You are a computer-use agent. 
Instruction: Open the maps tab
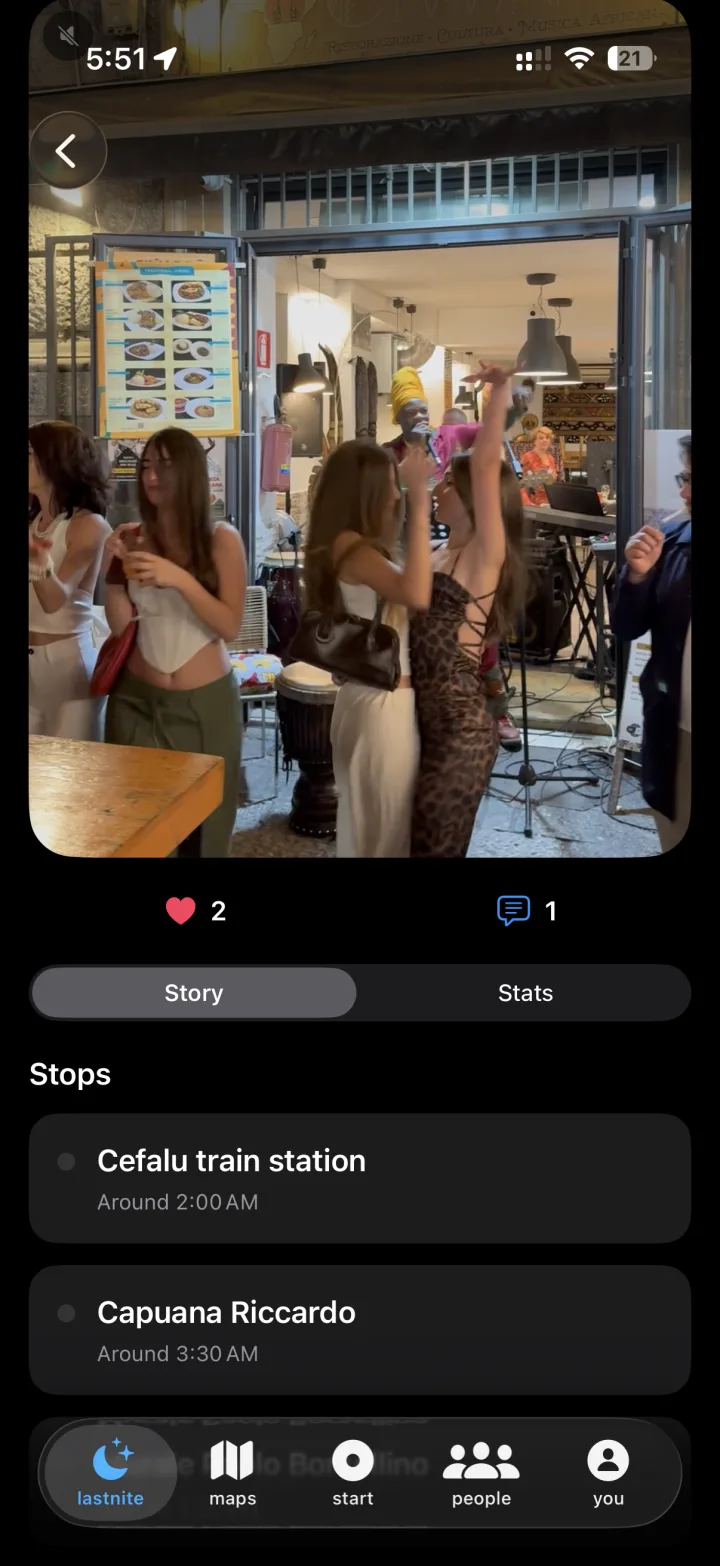(232, 1473)
